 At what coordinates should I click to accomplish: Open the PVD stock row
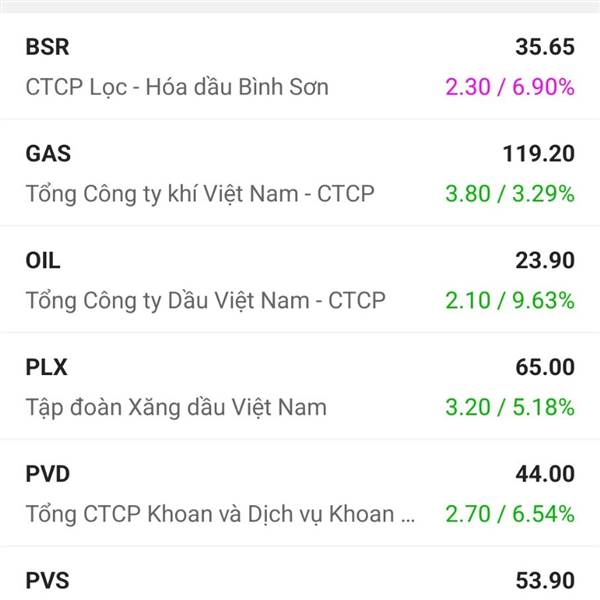pyautogui.click(x=300, y=494)
